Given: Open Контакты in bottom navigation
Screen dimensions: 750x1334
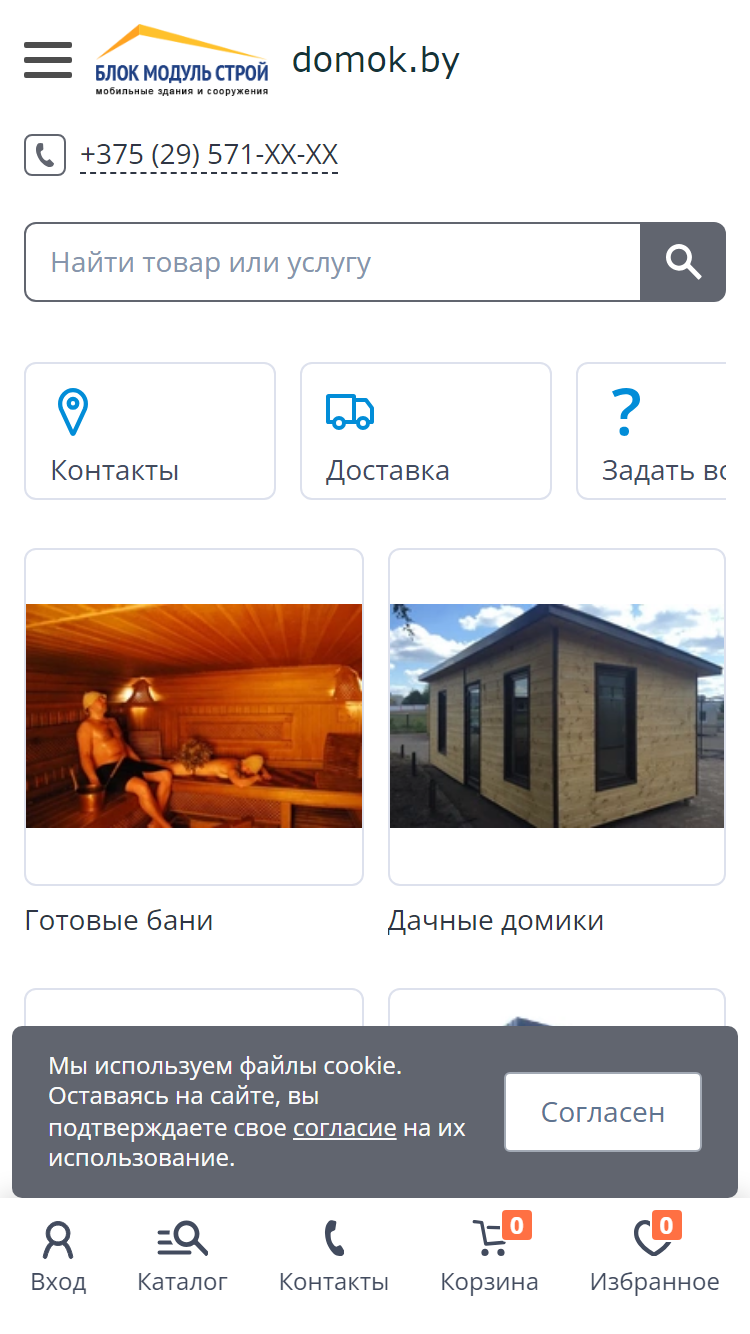Looking at the screenshot, I should point(334,1257).
